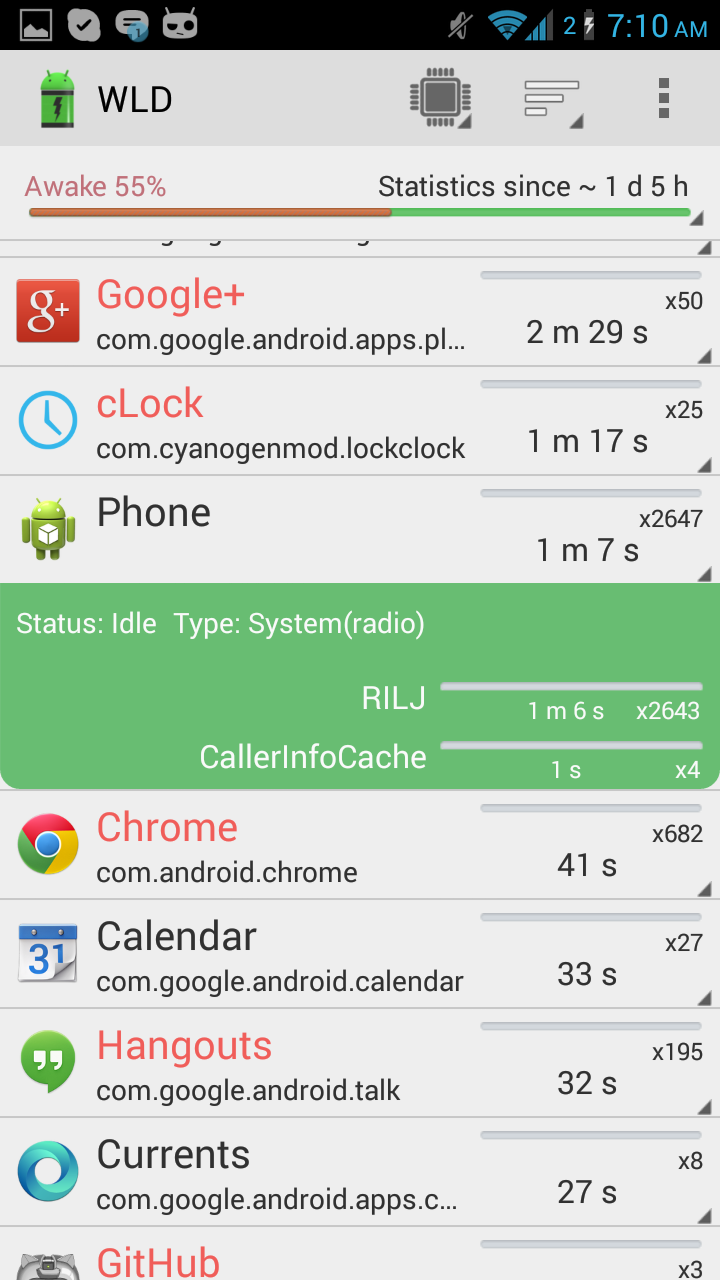
Task: Expand the Hangouts wakelock row
Action: click(360, 1063)
